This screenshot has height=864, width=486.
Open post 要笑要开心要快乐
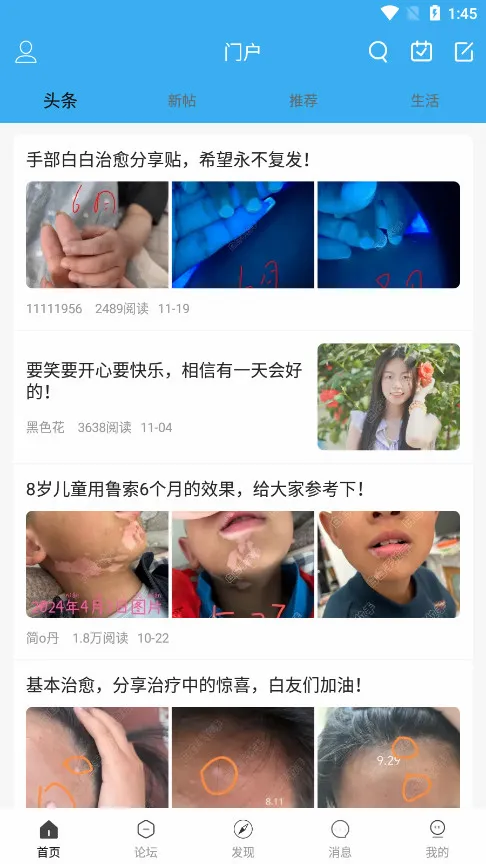click(x=164, y=381)
